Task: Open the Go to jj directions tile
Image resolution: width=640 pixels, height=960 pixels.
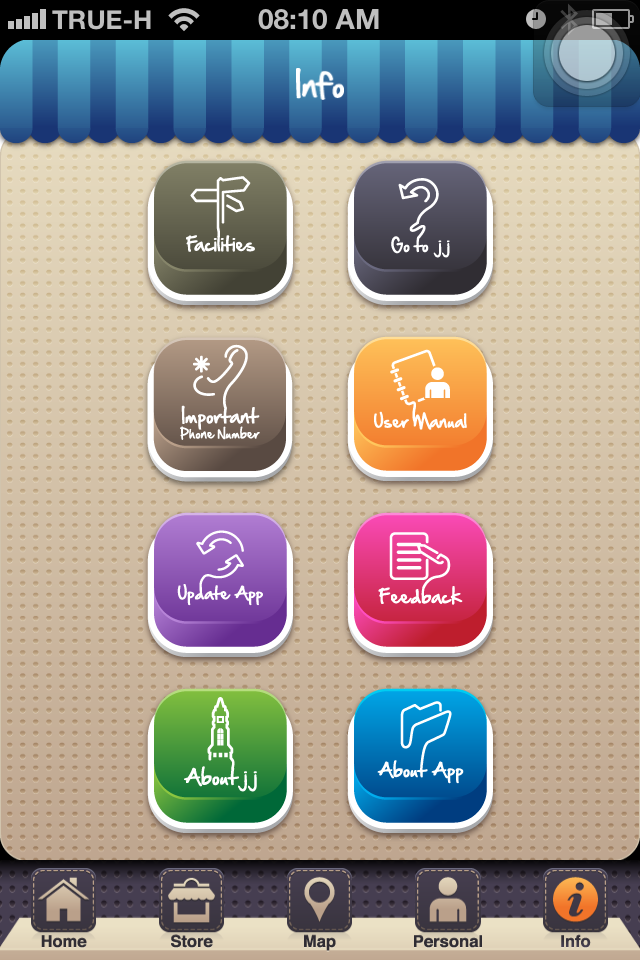Action: 420,230
